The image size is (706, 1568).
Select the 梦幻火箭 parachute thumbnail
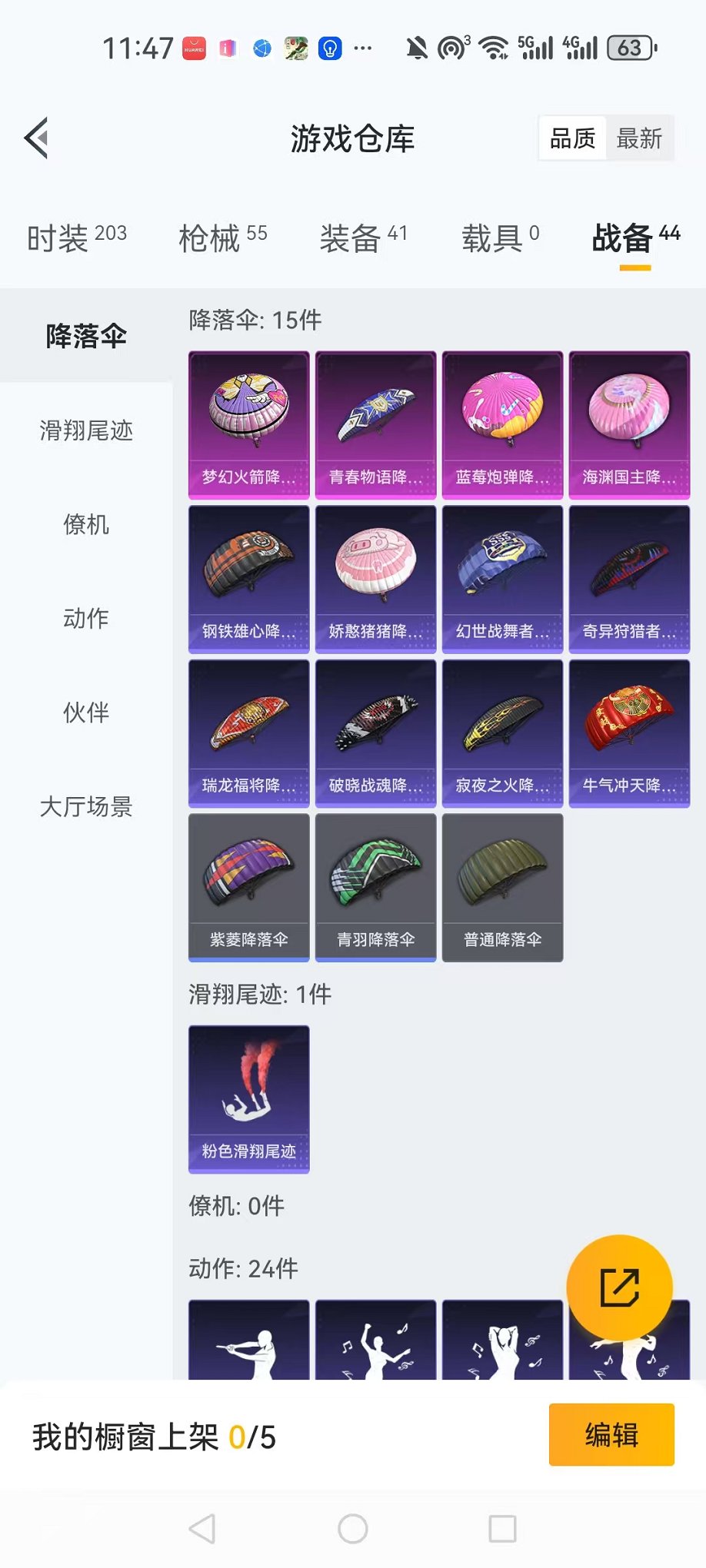coord(248,419)
